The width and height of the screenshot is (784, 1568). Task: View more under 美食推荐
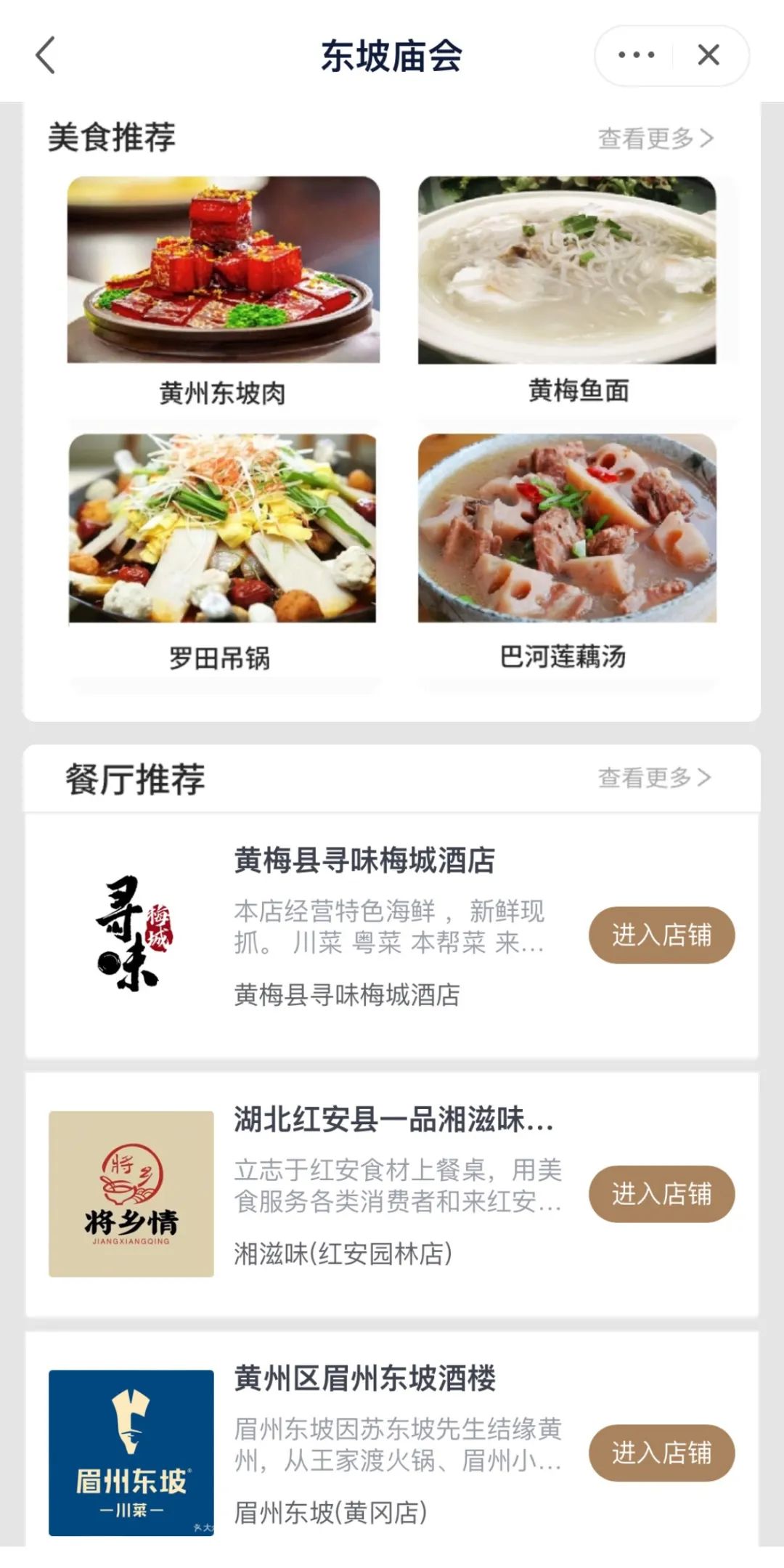click(656, 138)
